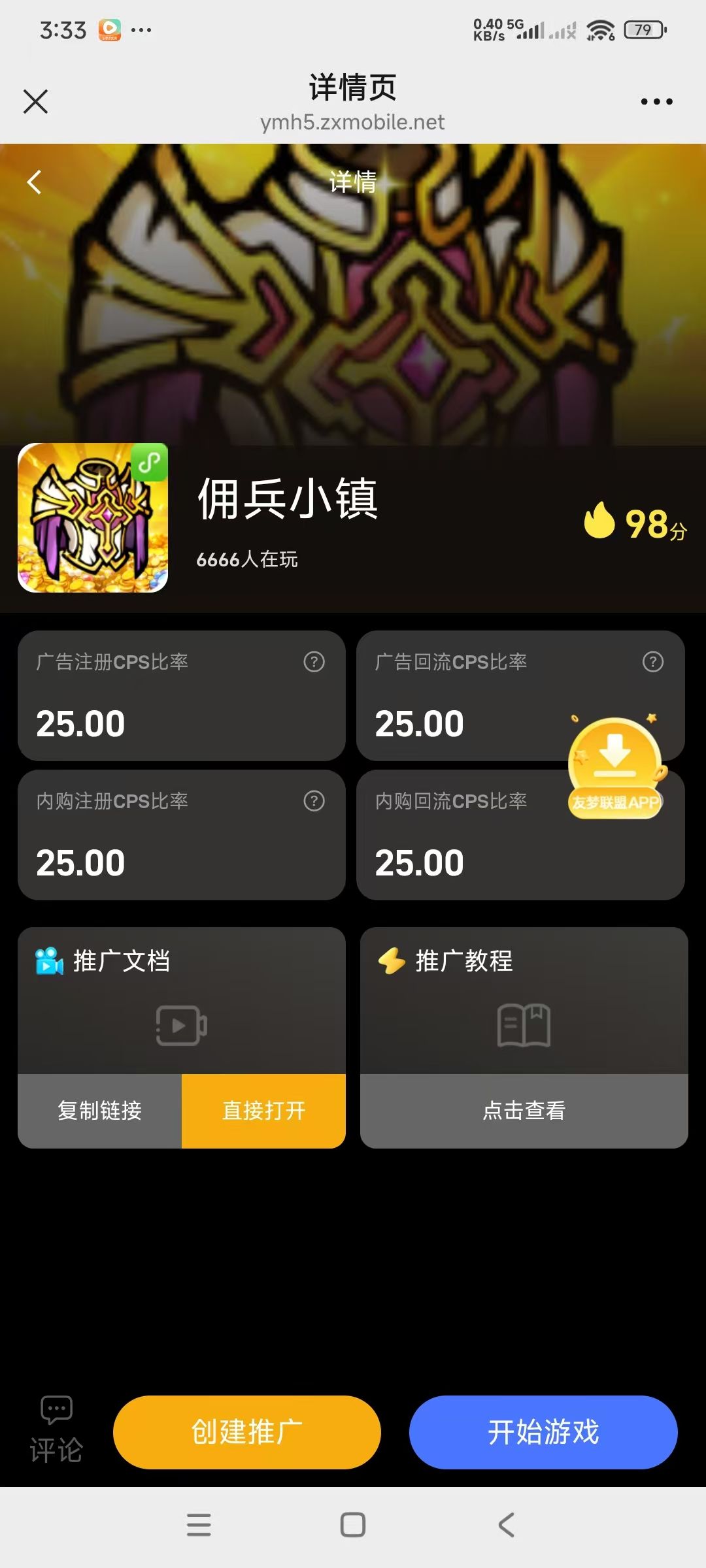
Task: Open the in-app purchase register CPS help icon
Action: click(314, 802)
